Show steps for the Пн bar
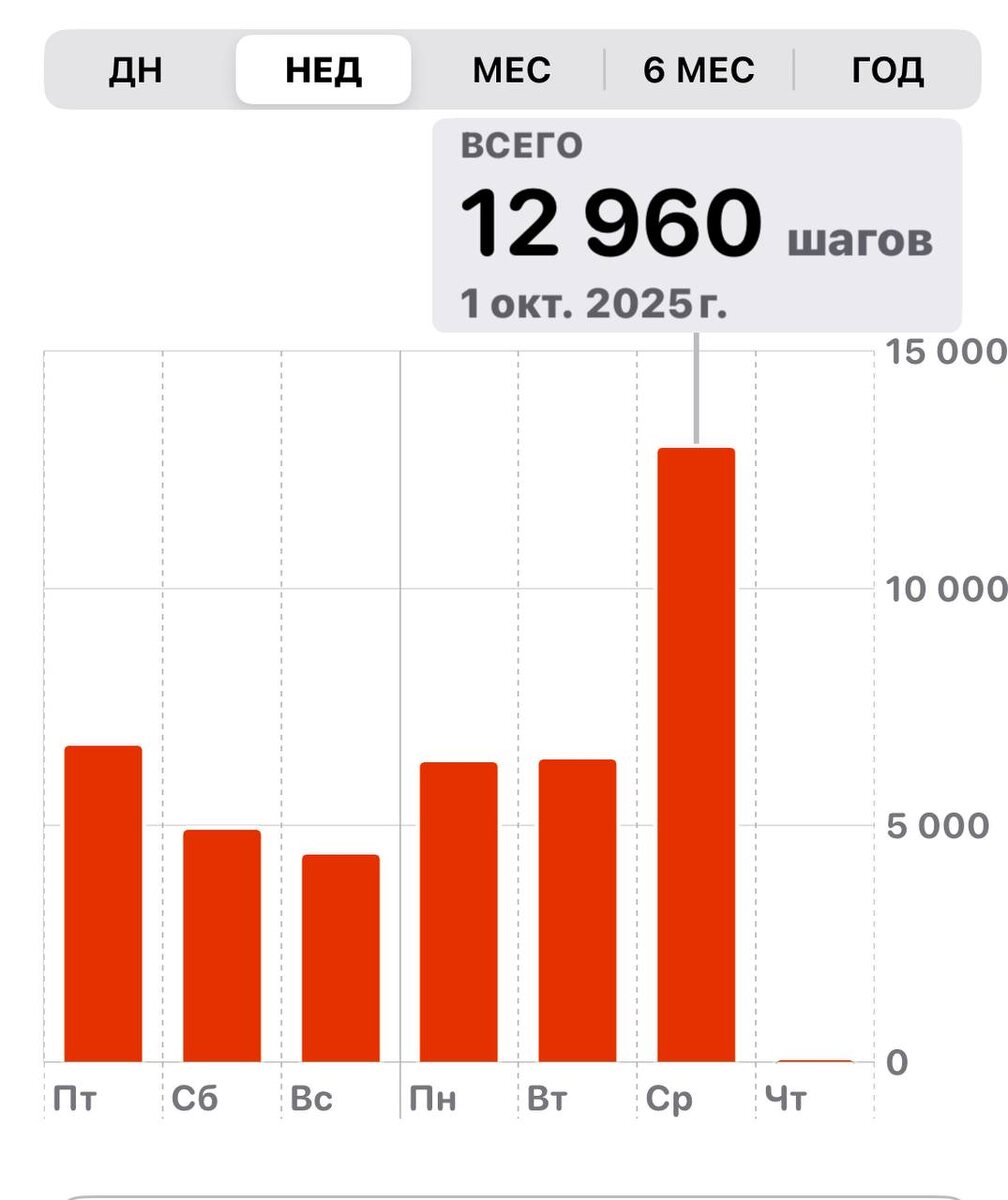Viewport: 1008px width, 1200px height. 458,912
